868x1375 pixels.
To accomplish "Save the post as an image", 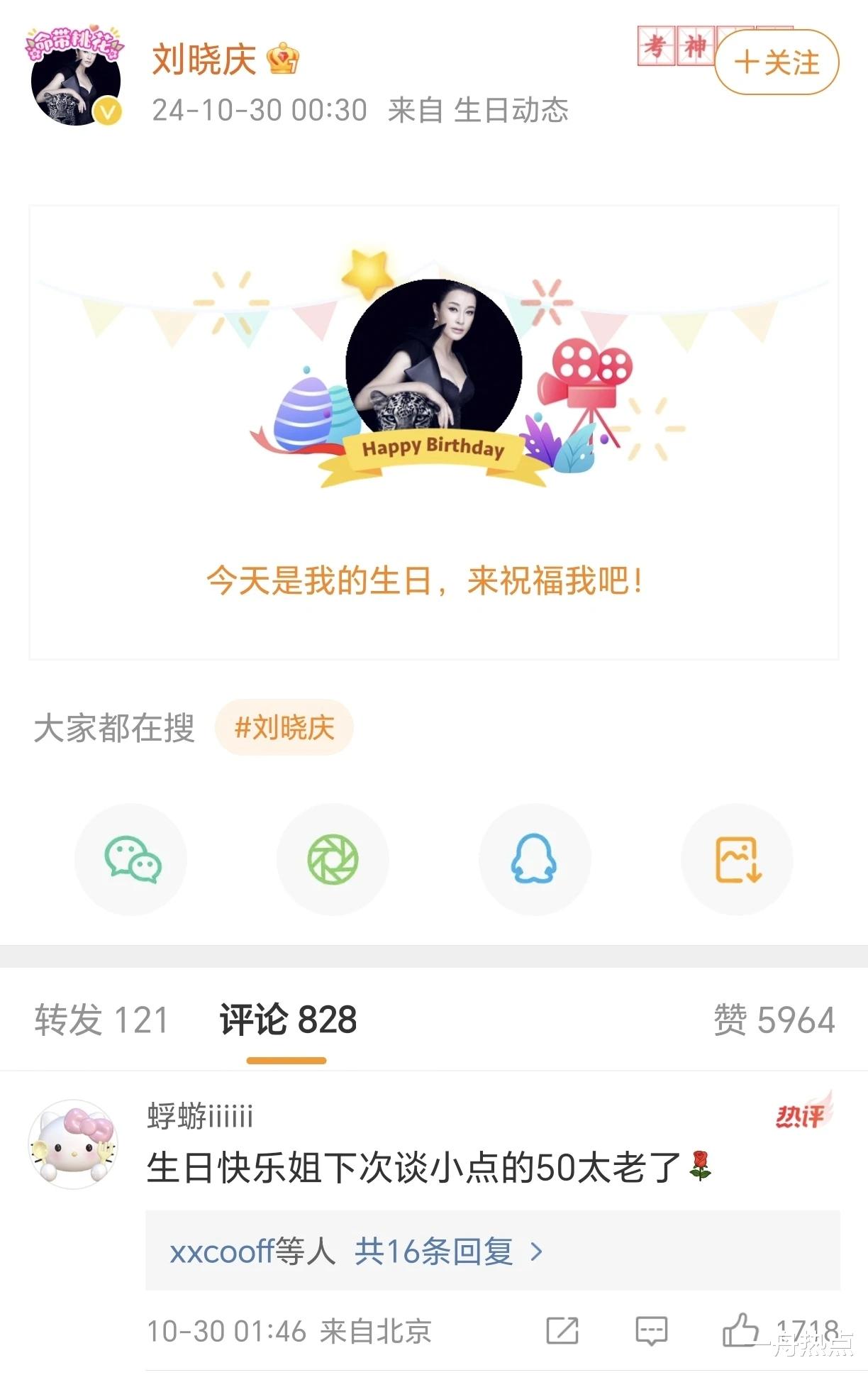I will point(738,859).
